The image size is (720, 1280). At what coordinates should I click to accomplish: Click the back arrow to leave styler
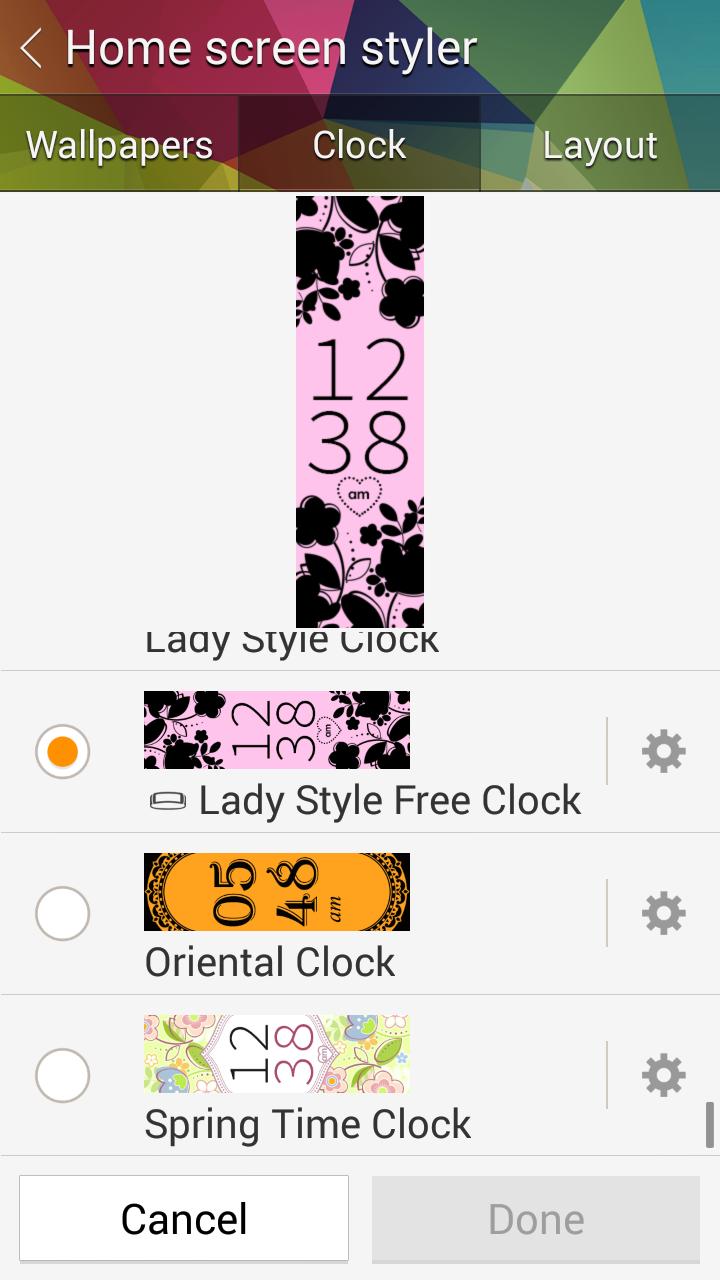(x=30, y=46)
